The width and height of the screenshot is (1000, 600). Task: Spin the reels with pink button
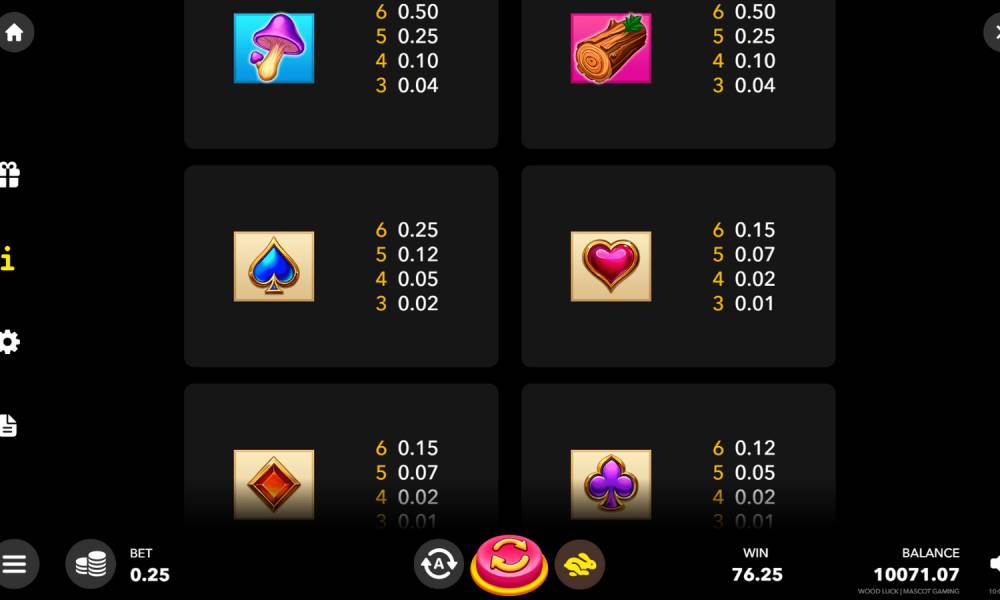click(510, 564)
